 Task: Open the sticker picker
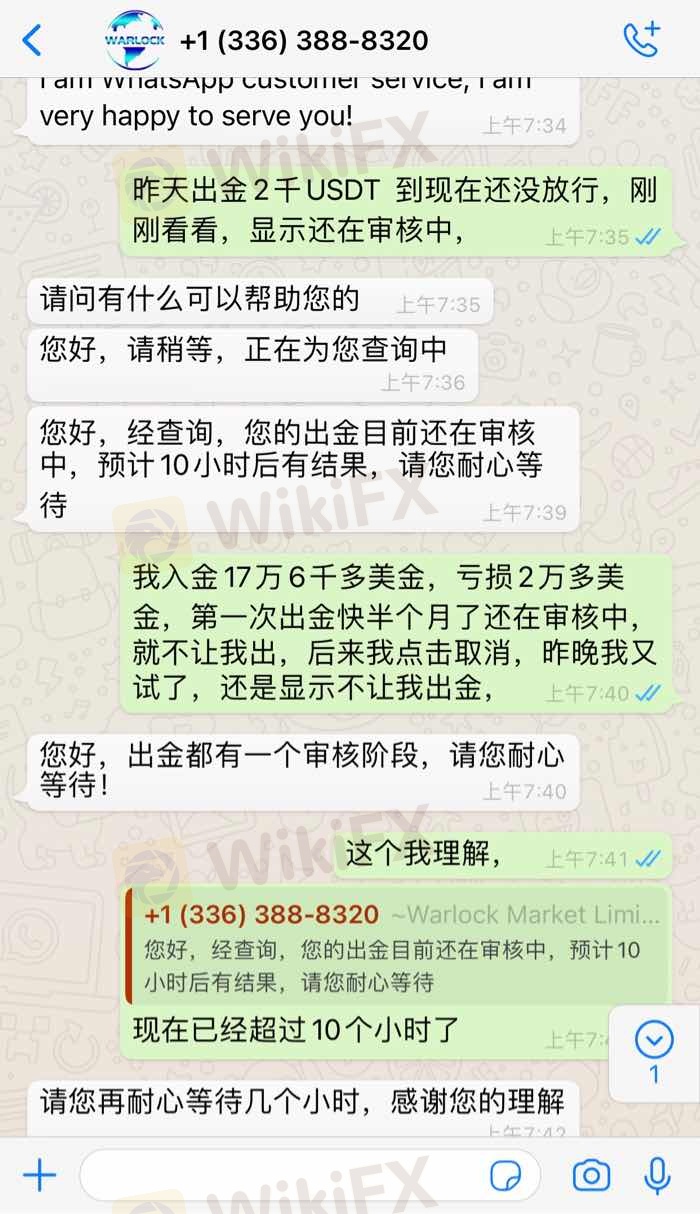point(506,1175)
